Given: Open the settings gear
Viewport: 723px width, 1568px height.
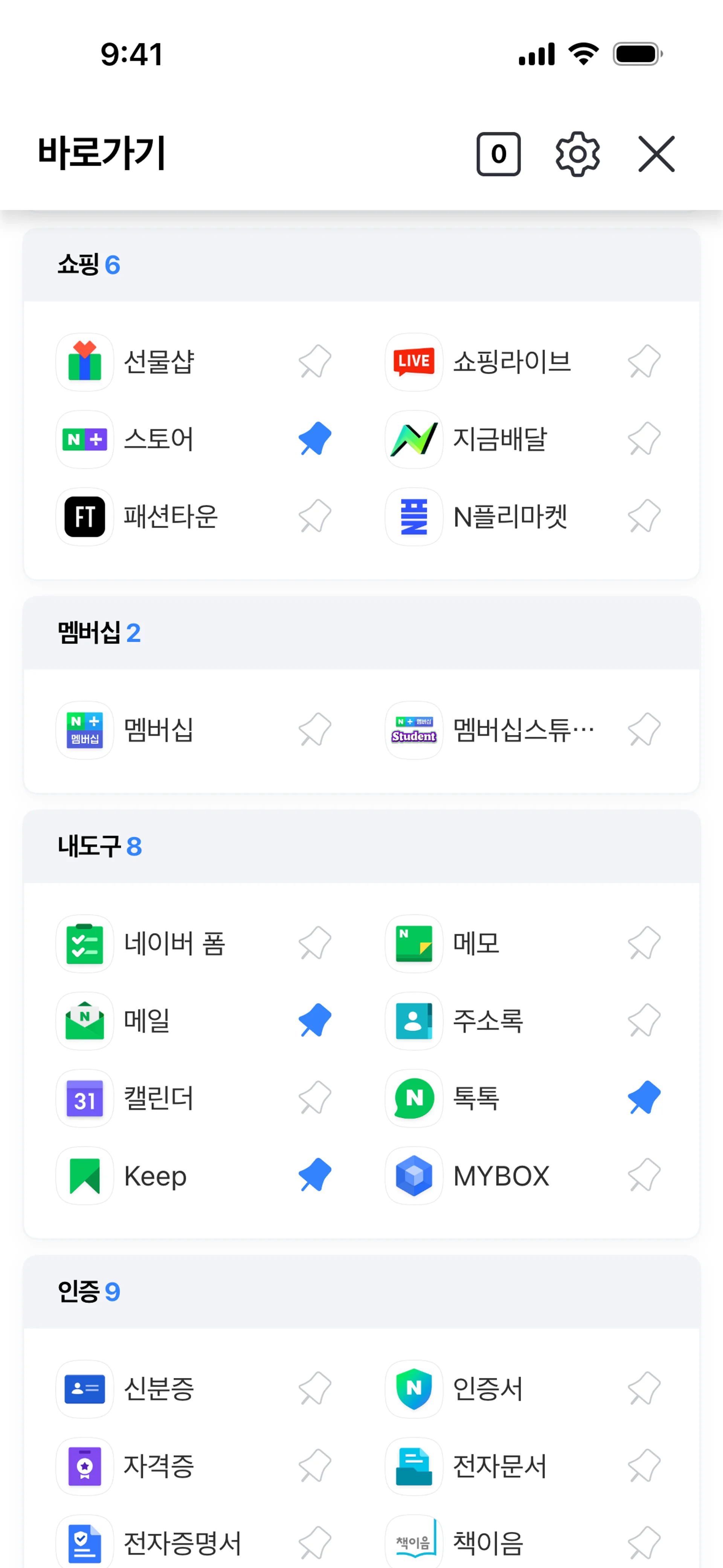Looking at the screenshot, I should pos(577,154).
